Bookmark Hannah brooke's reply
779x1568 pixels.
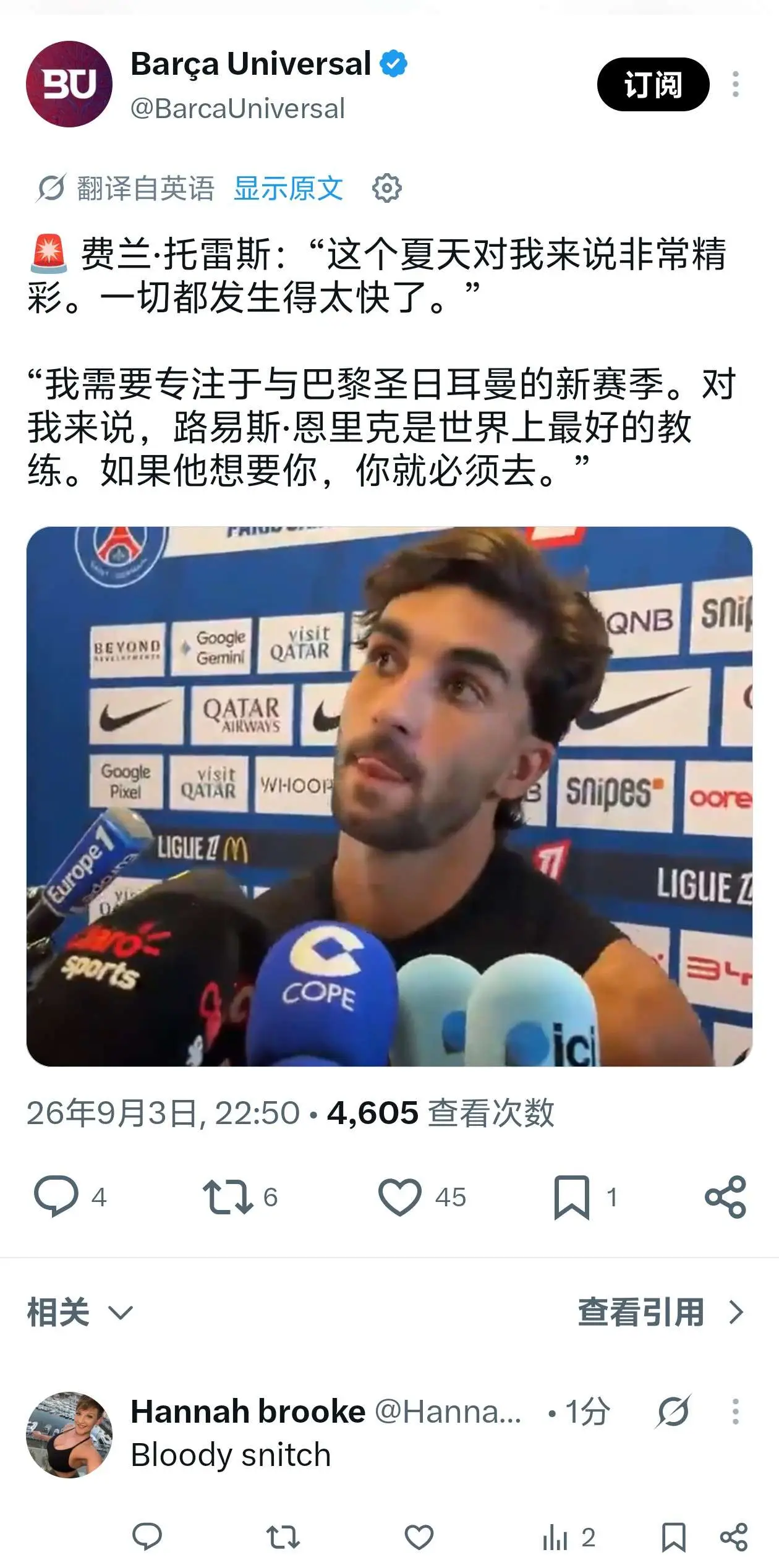click(x=673, y=1537)
